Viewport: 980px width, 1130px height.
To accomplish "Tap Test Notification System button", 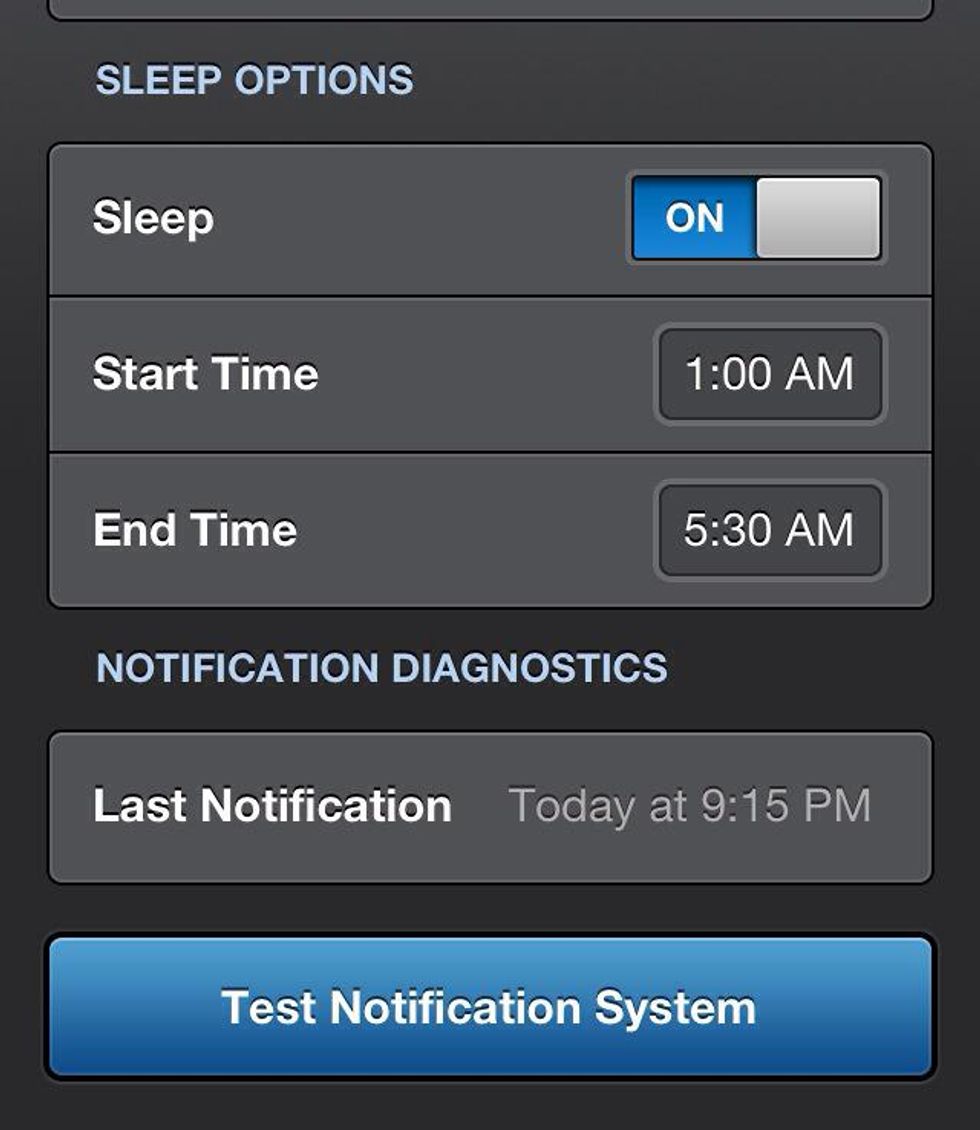I will [x=489, y=1007].
